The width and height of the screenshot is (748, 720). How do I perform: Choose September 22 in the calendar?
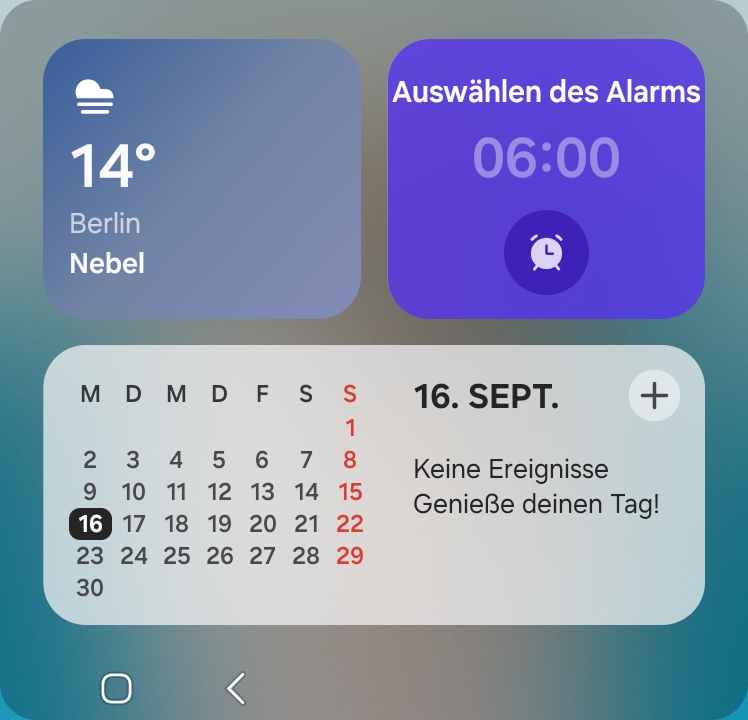point(350,524)
